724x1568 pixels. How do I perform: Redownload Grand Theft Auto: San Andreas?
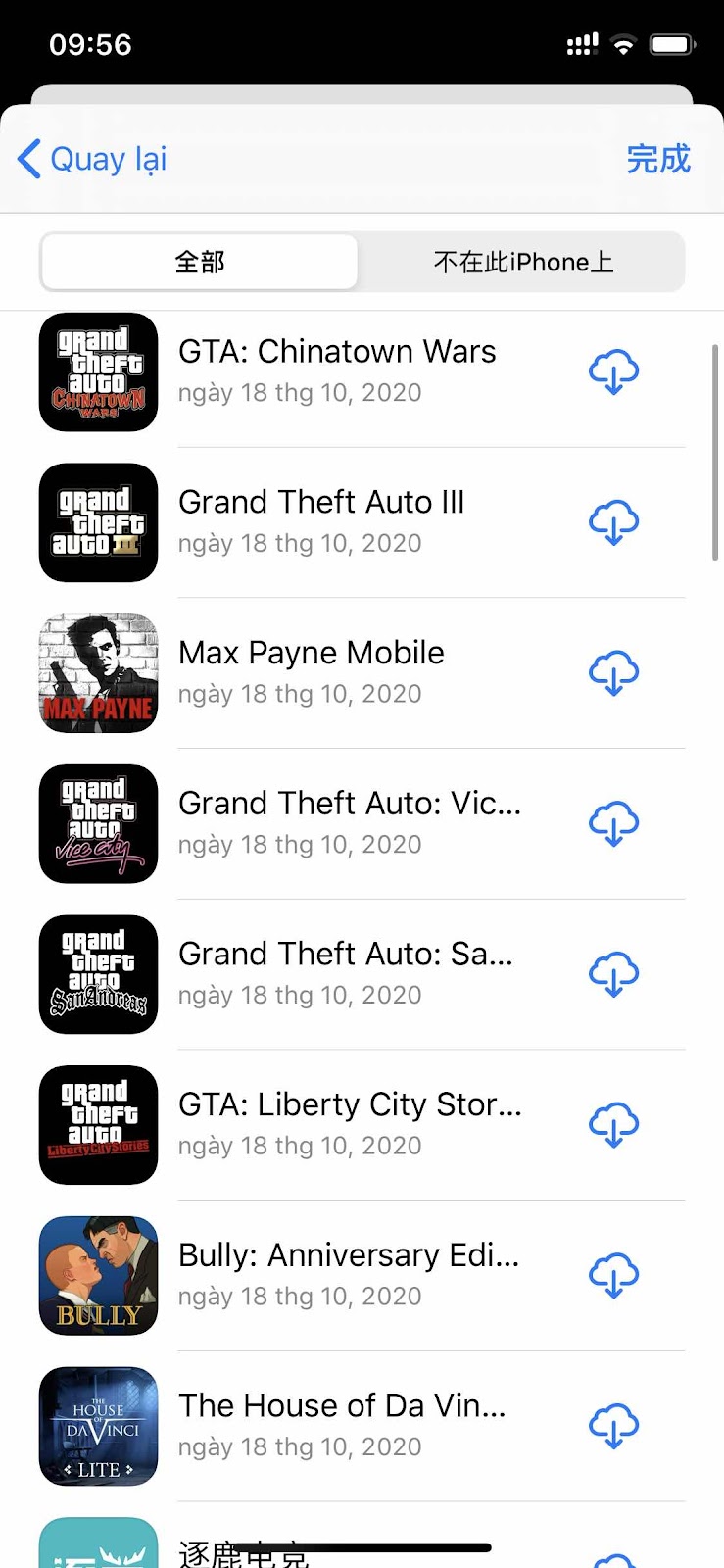click(x=613, y=974)
